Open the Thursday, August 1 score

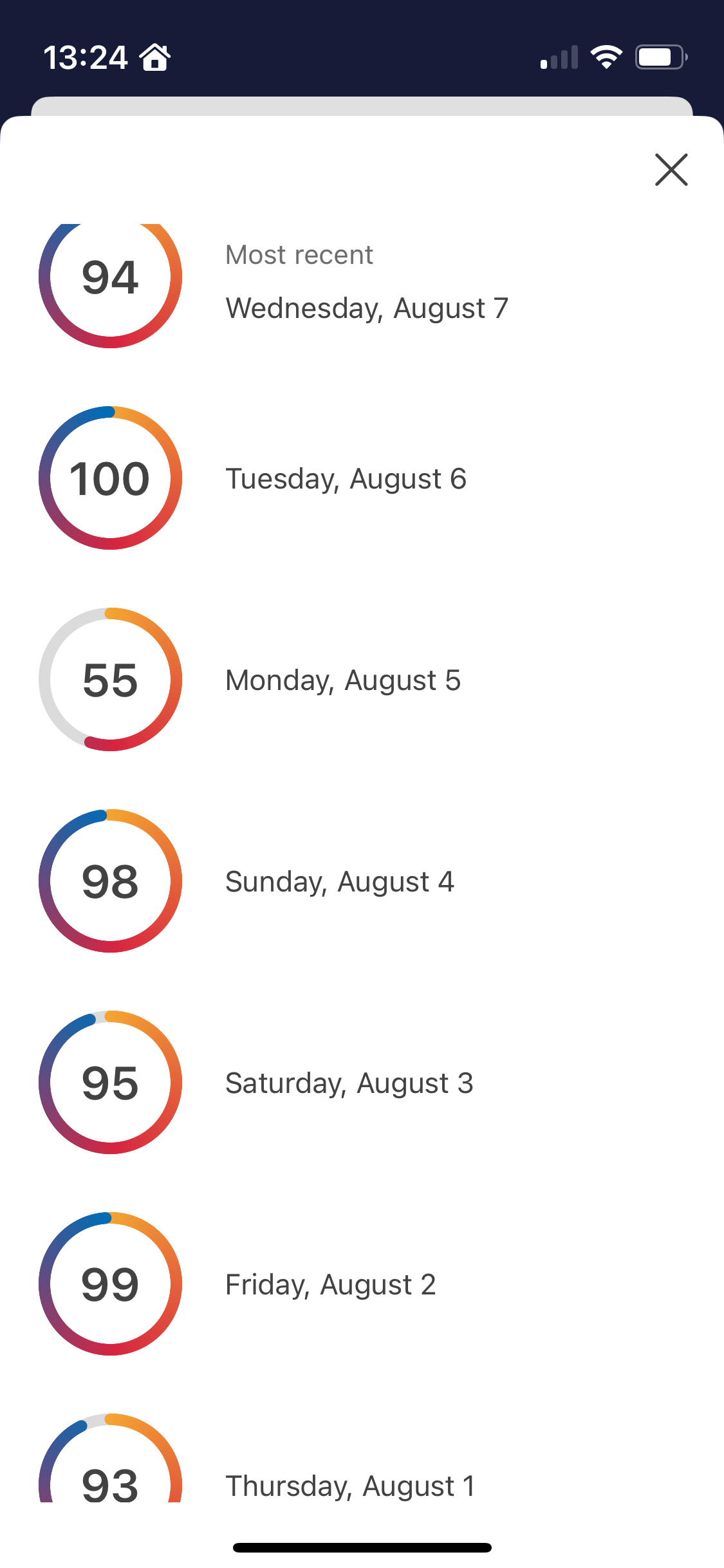pos(362,1458)
